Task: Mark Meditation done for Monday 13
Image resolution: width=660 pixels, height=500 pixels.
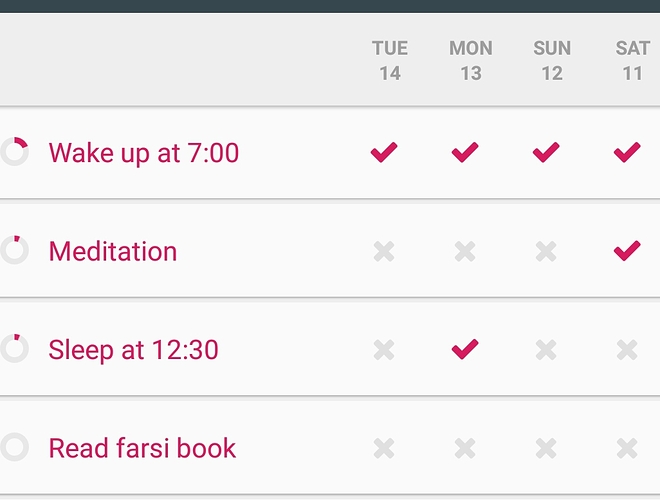Action: click(465, 251)
